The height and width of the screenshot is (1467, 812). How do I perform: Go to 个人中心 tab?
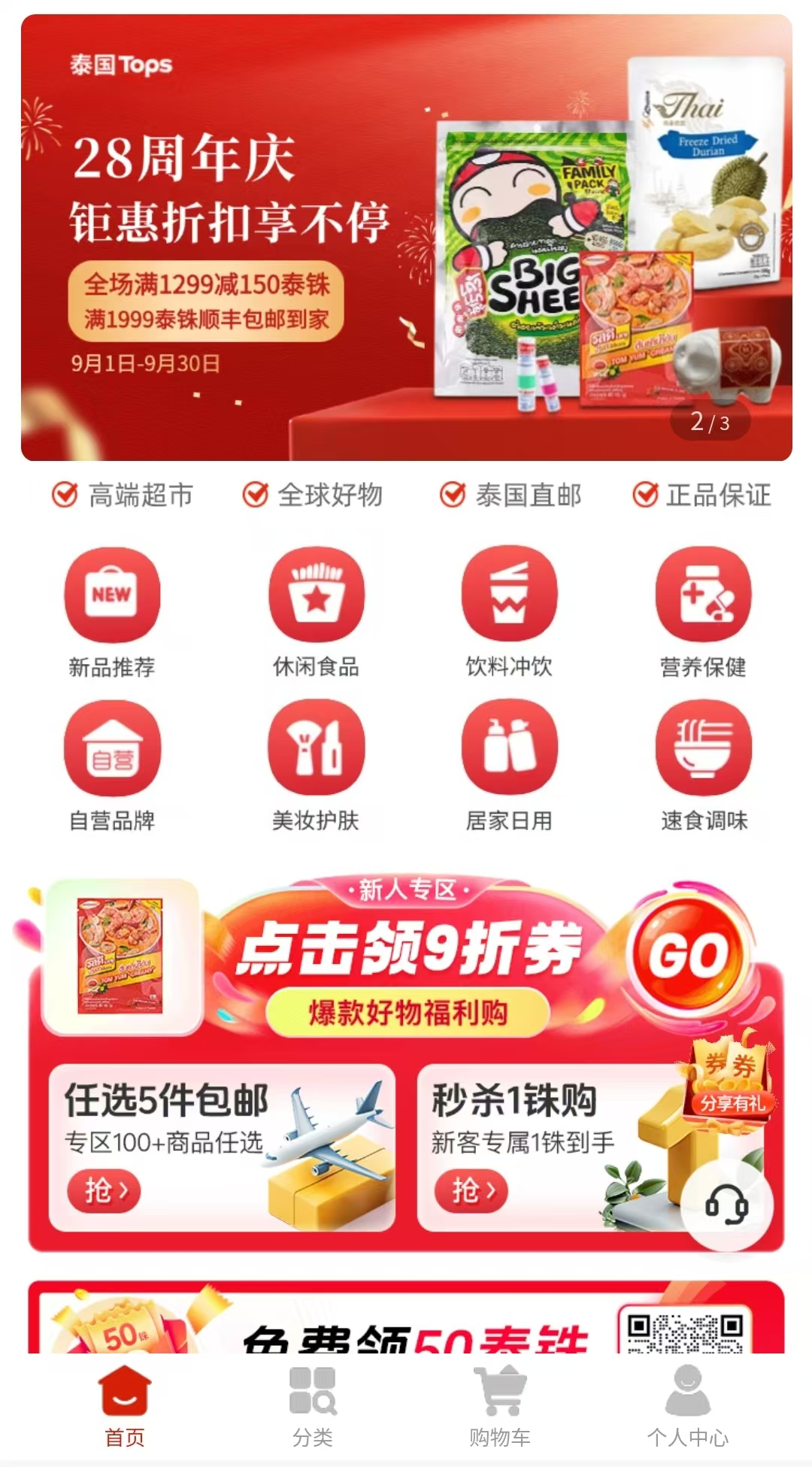pyautogui.click(x=688, y=1405)
